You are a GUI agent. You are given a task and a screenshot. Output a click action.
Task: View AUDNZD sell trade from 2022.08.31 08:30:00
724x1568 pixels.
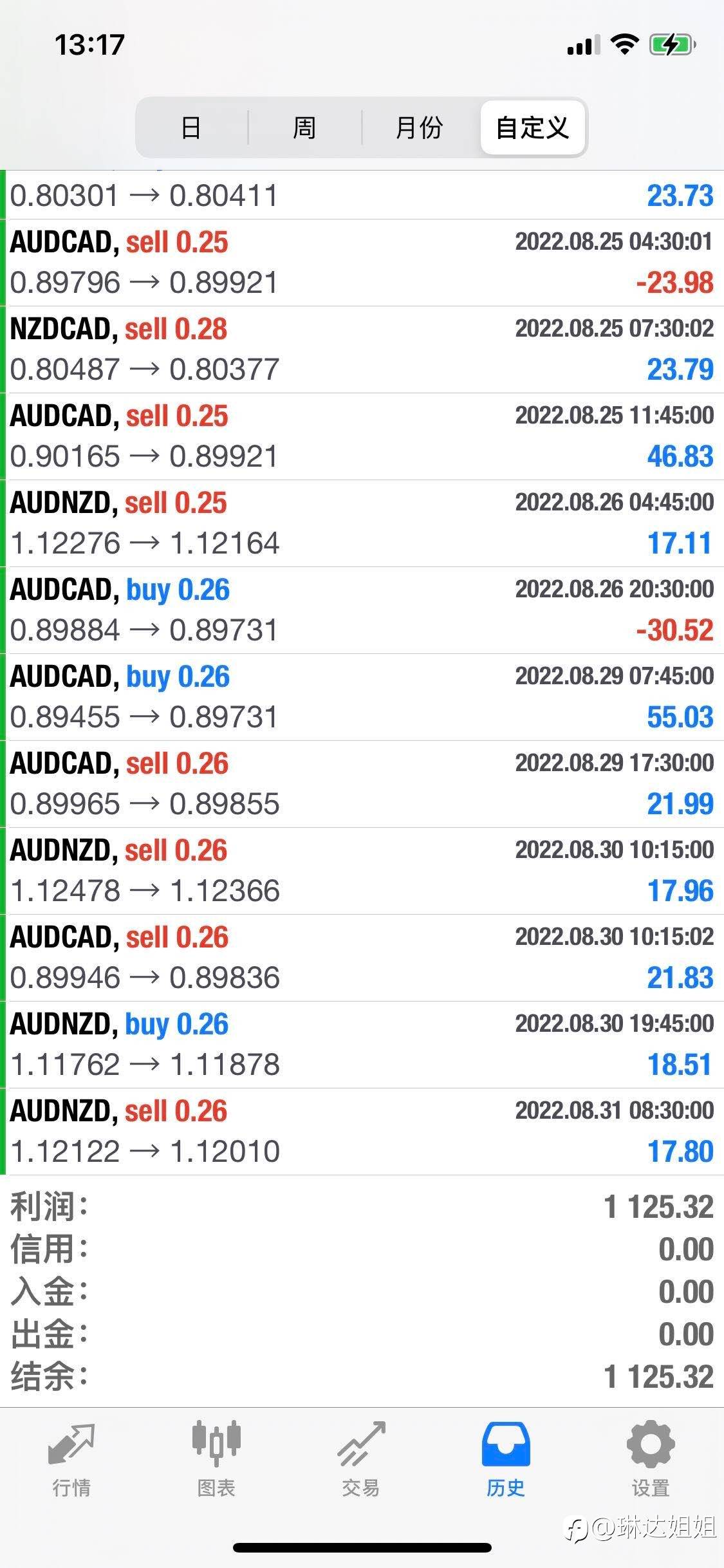pyautogui.click(x=362, y=1132)
